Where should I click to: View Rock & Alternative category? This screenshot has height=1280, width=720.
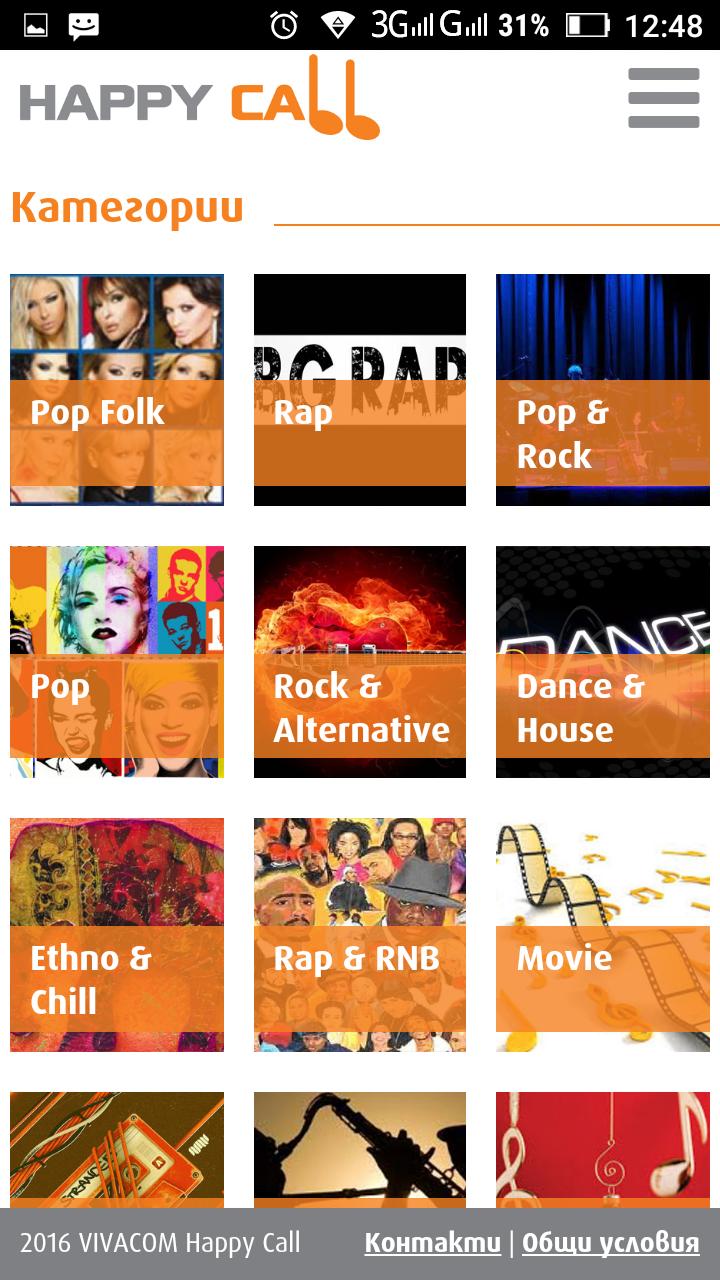360,662
